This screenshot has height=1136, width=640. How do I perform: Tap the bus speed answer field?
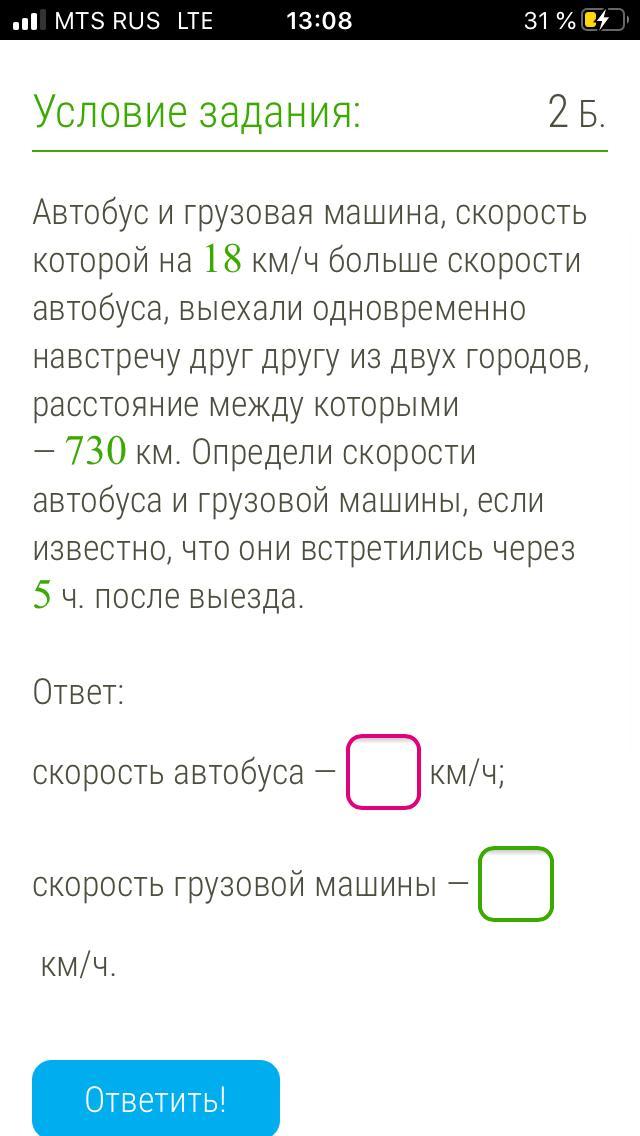click(383, 772)
